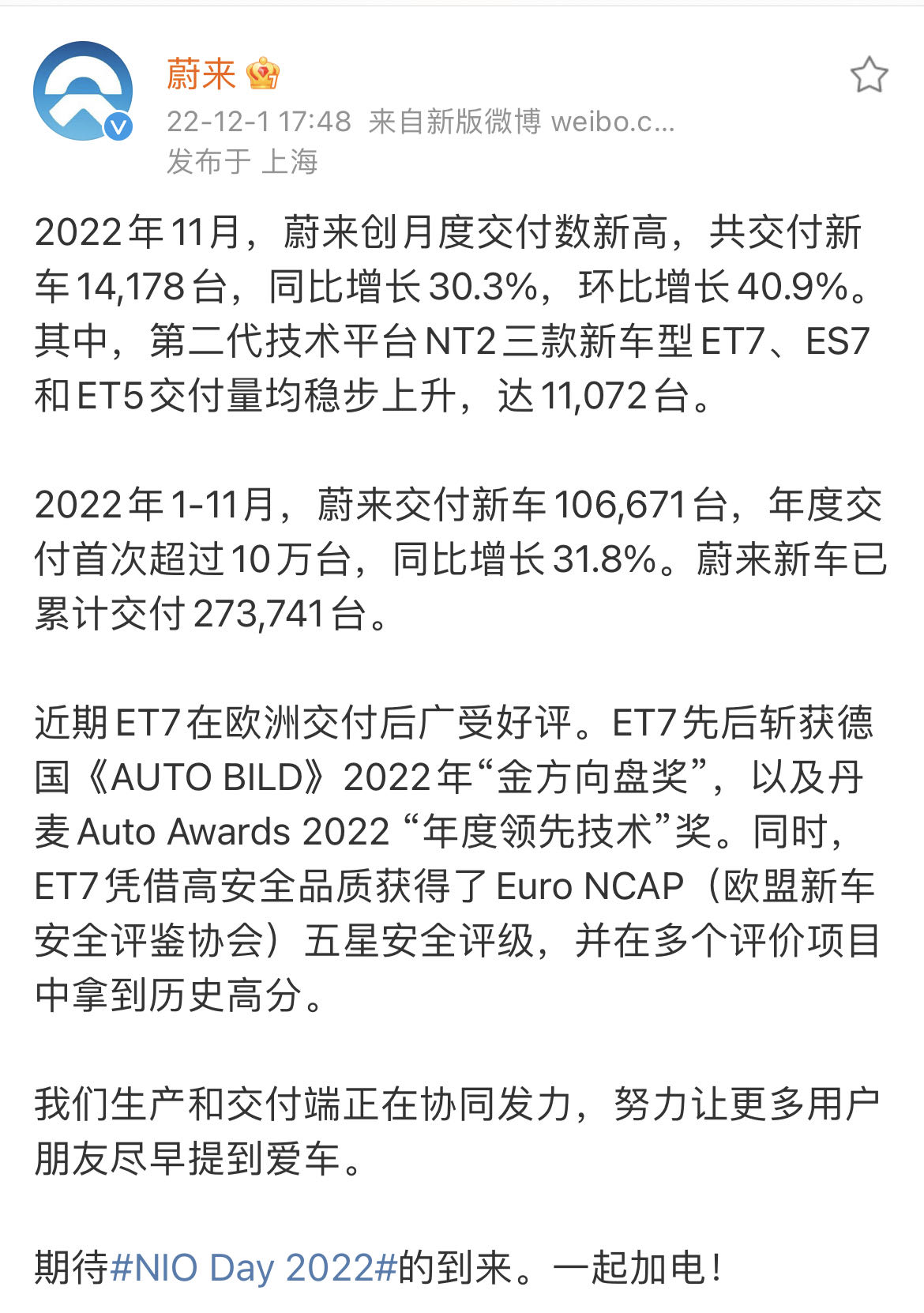This screenshot has width=924, height=1313.
Task: Tap the star icon to favorite the post
Action: (869, 75)
